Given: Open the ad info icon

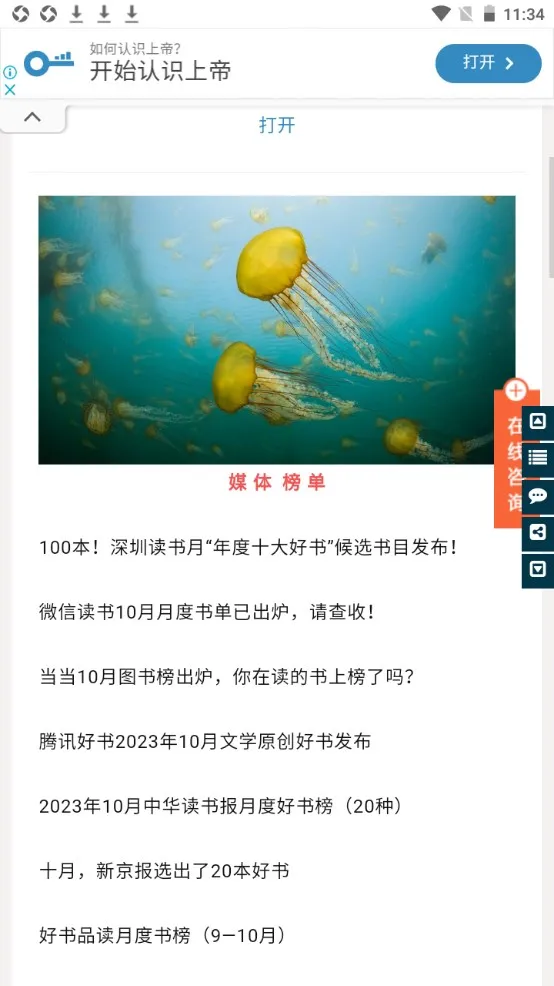Looking at the screenshot, I should tap(10, 72).
